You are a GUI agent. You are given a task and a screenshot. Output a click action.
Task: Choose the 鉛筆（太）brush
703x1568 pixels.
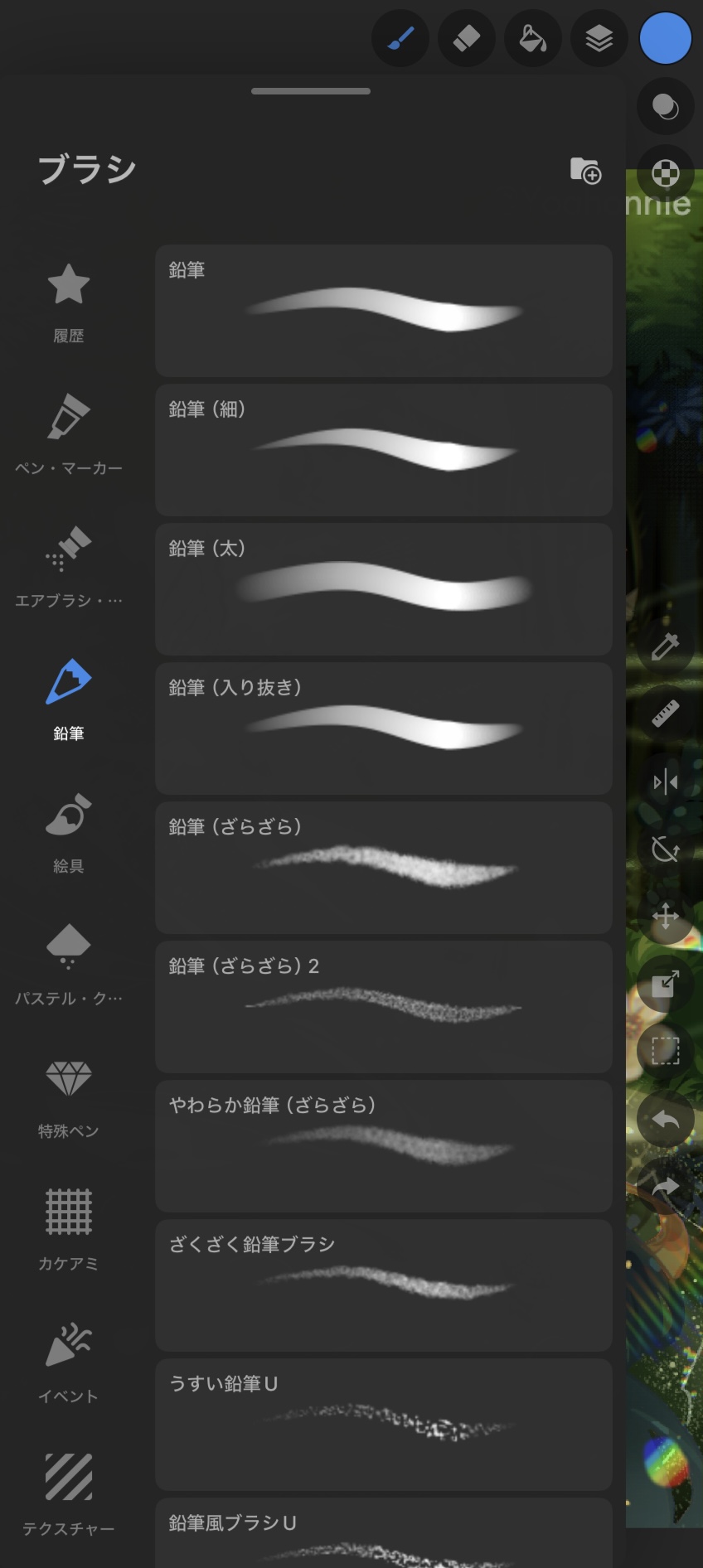tap(383, 589)
